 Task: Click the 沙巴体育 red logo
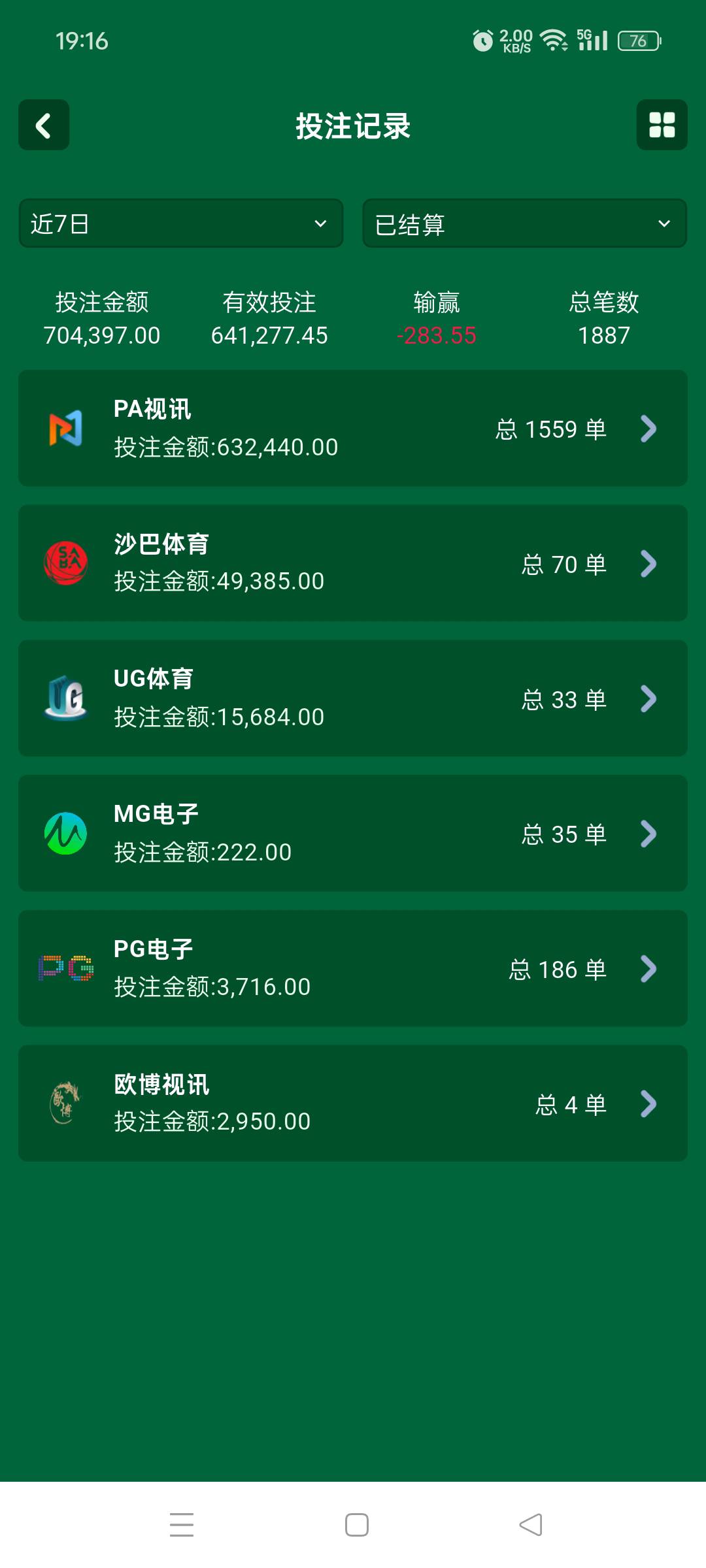click(x=65, y=563)
